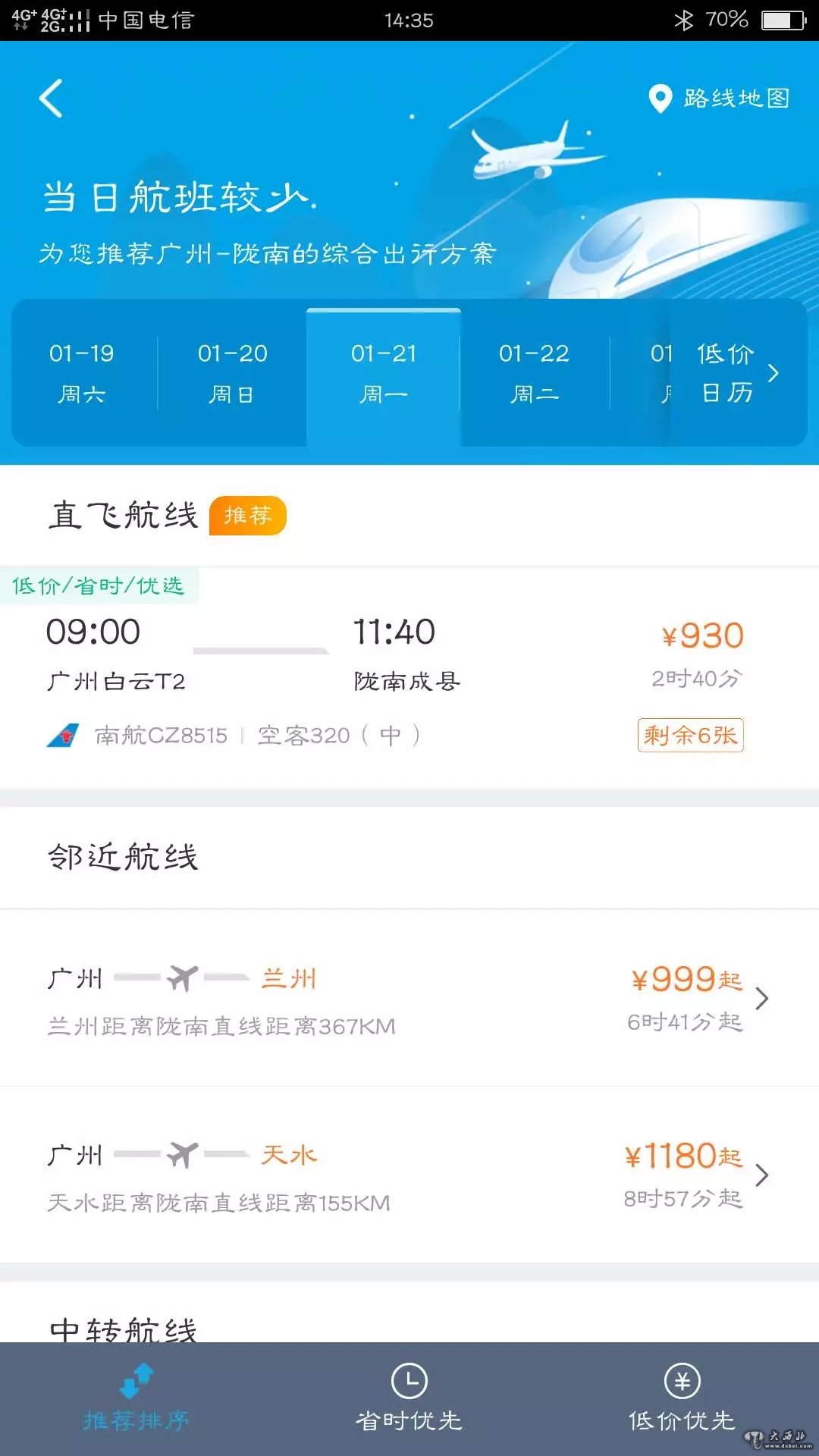The image size is (819, 1456).
Task: Open the 南航CZ8515 direct flight at 09:00
Action: [394, 679]
